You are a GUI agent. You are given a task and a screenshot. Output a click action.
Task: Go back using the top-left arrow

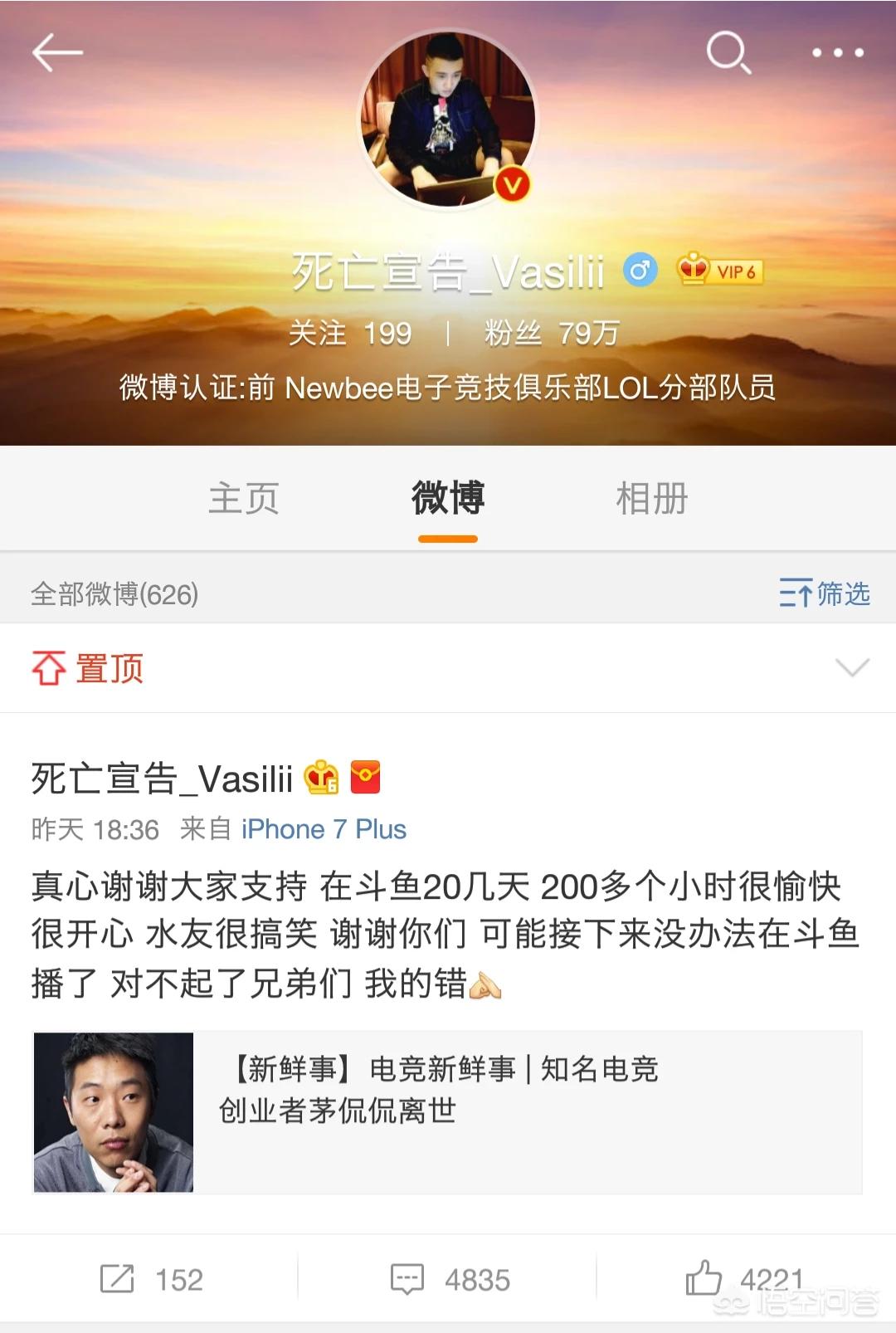[57, 53]
